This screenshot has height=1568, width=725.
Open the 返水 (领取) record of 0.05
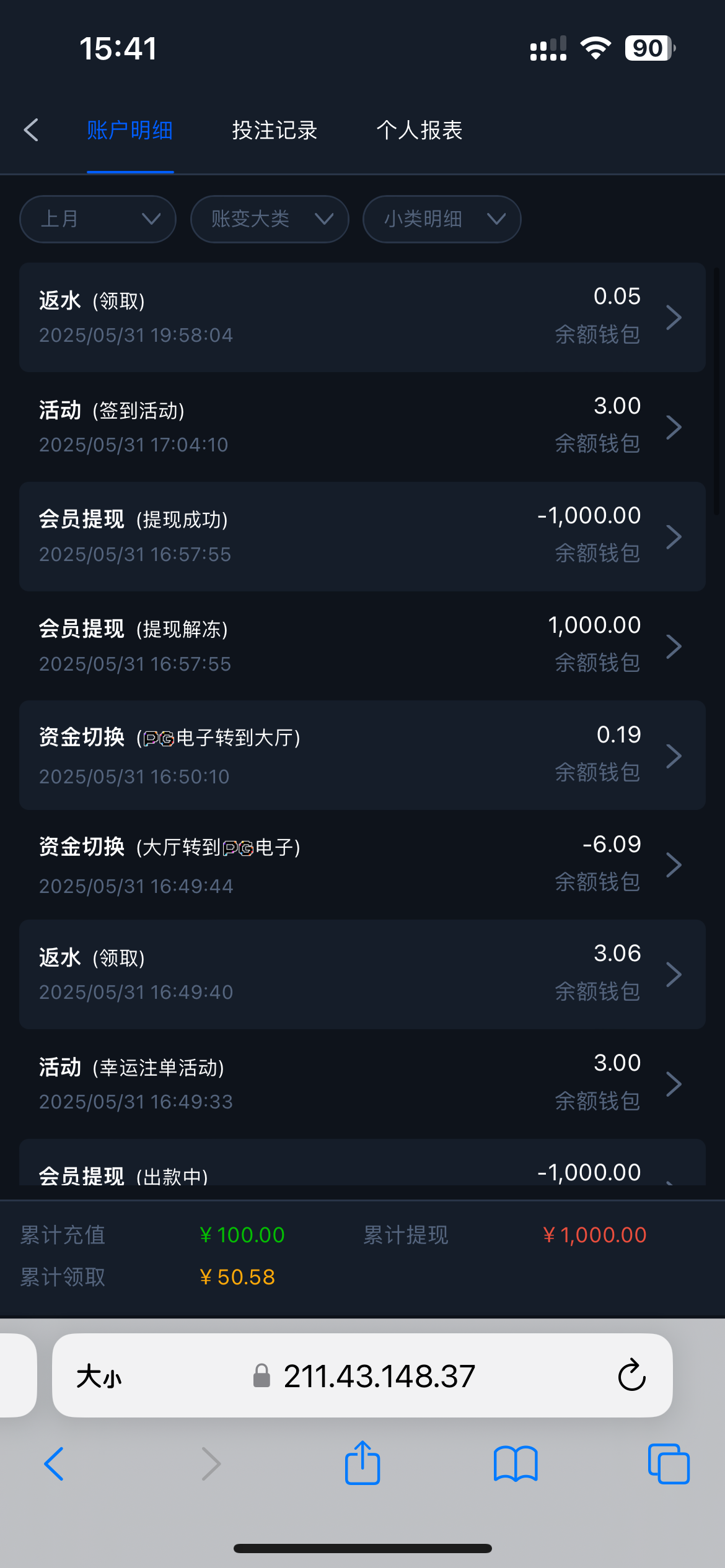[x=362, y=317]
